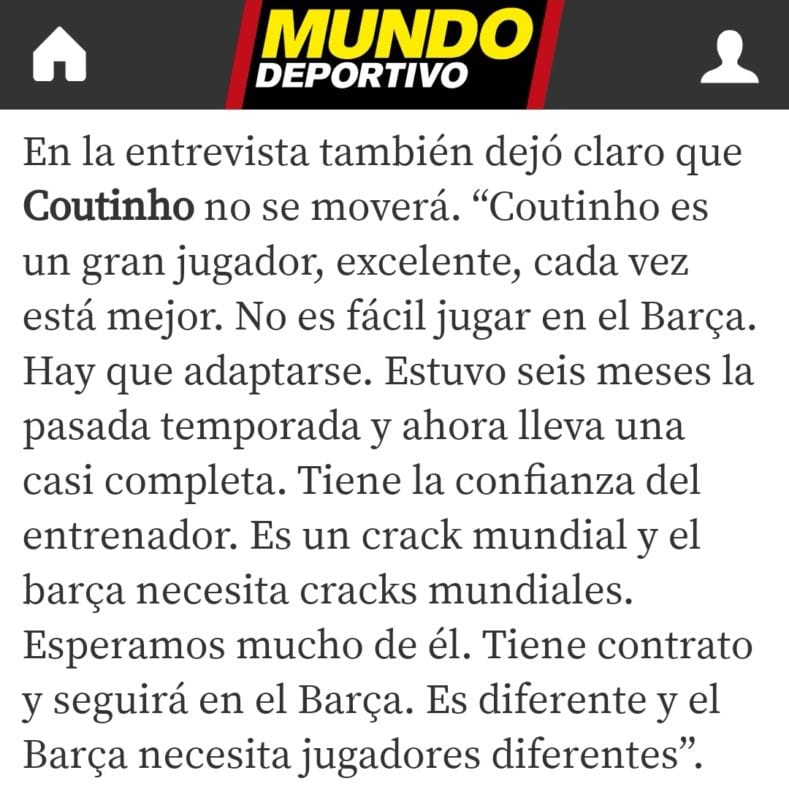Open the bold Coutinho link
789x800 pixels.
point(108,209)
